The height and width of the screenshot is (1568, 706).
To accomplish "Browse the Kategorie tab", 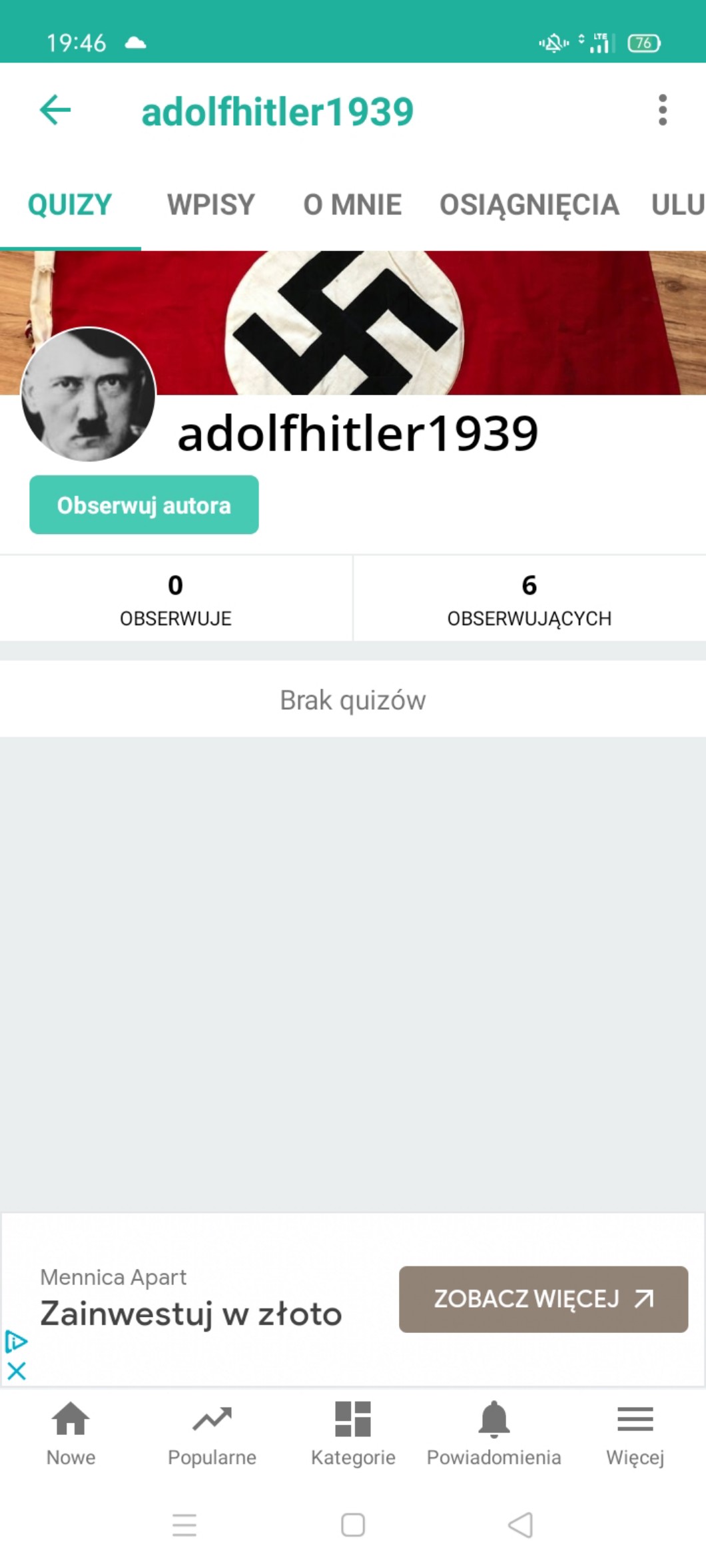I will click(353, 1434).
